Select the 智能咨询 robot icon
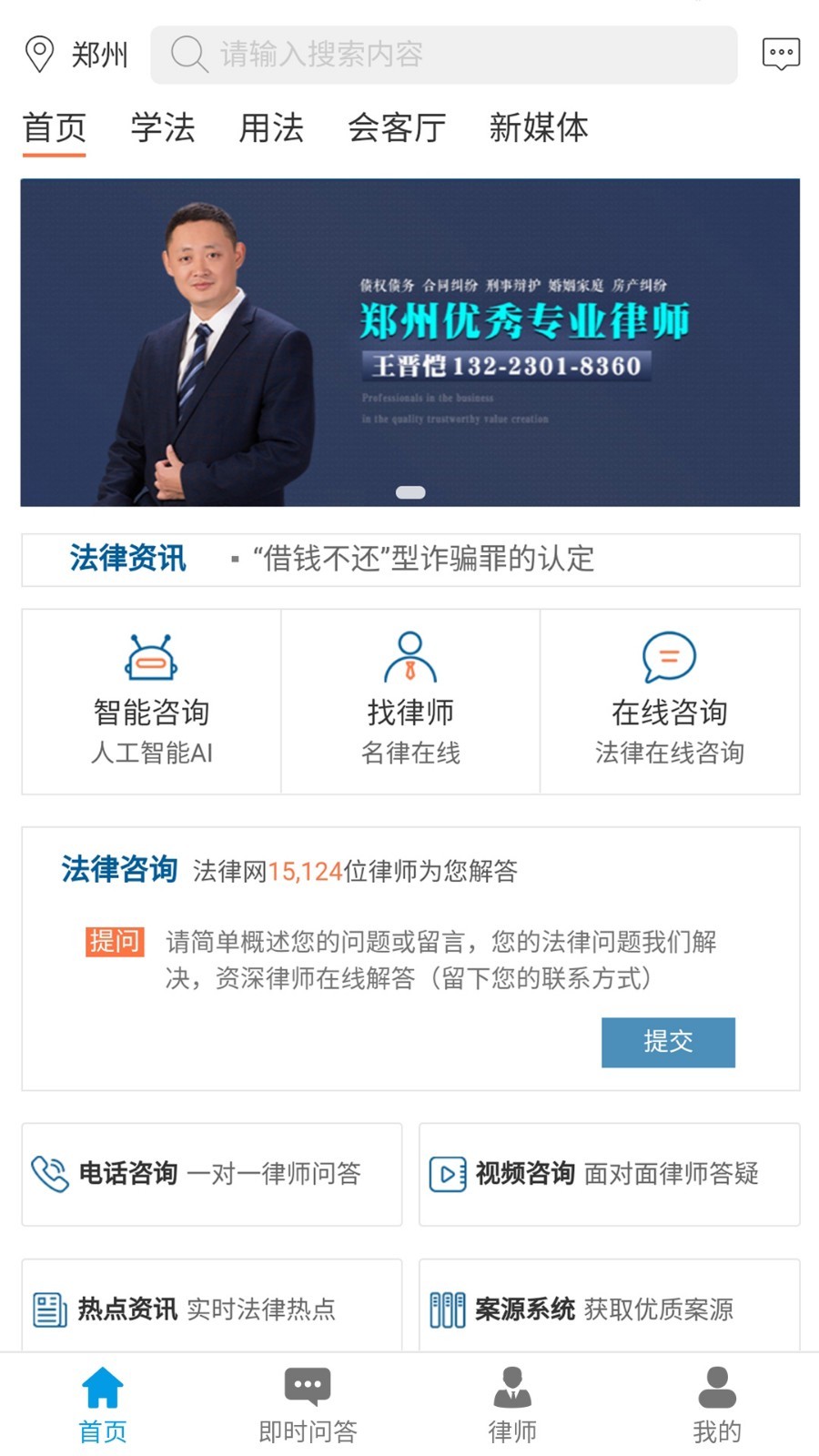The image size is (819, 1456). click(153, 657)
